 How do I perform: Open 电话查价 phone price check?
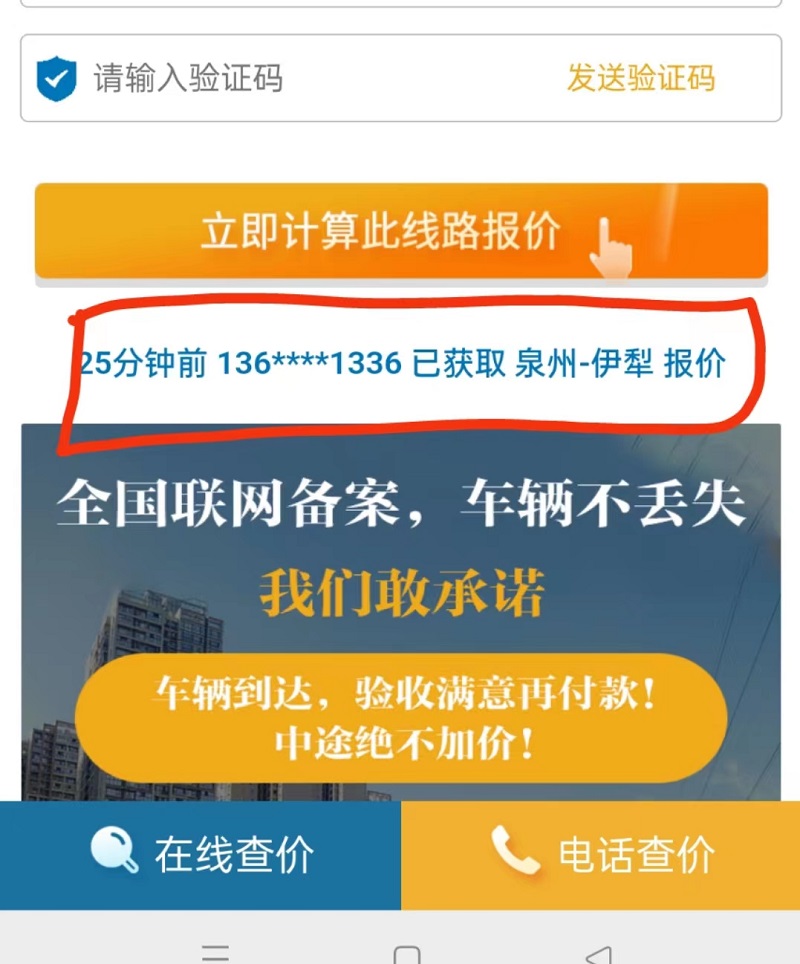[601, 855]
